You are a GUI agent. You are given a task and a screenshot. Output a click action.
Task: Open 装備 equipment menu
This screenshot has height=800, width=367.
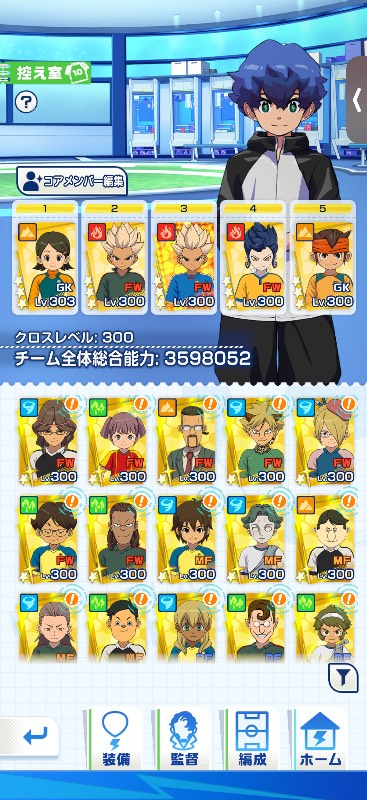[115, 738]
